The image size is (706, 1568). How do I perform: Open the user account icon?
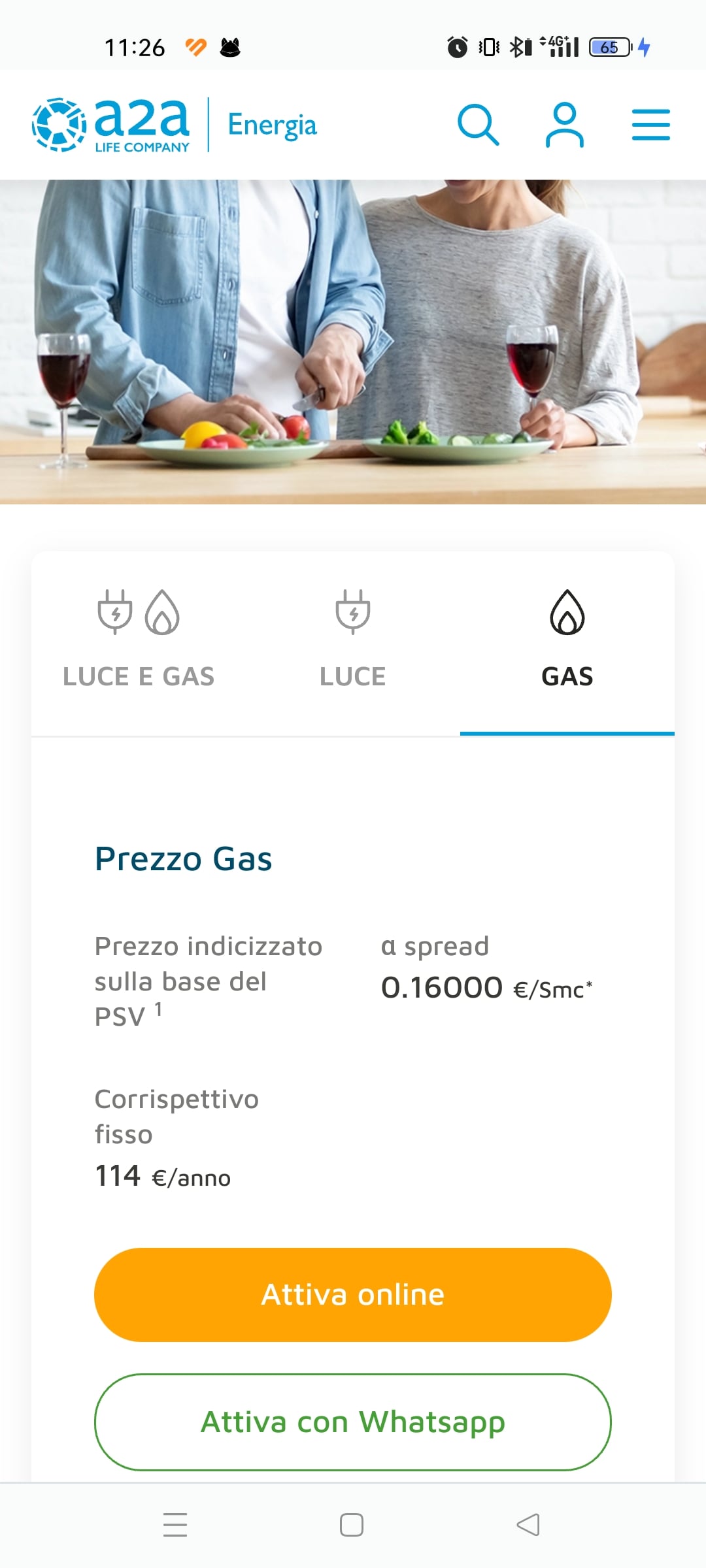click(564, 124)
